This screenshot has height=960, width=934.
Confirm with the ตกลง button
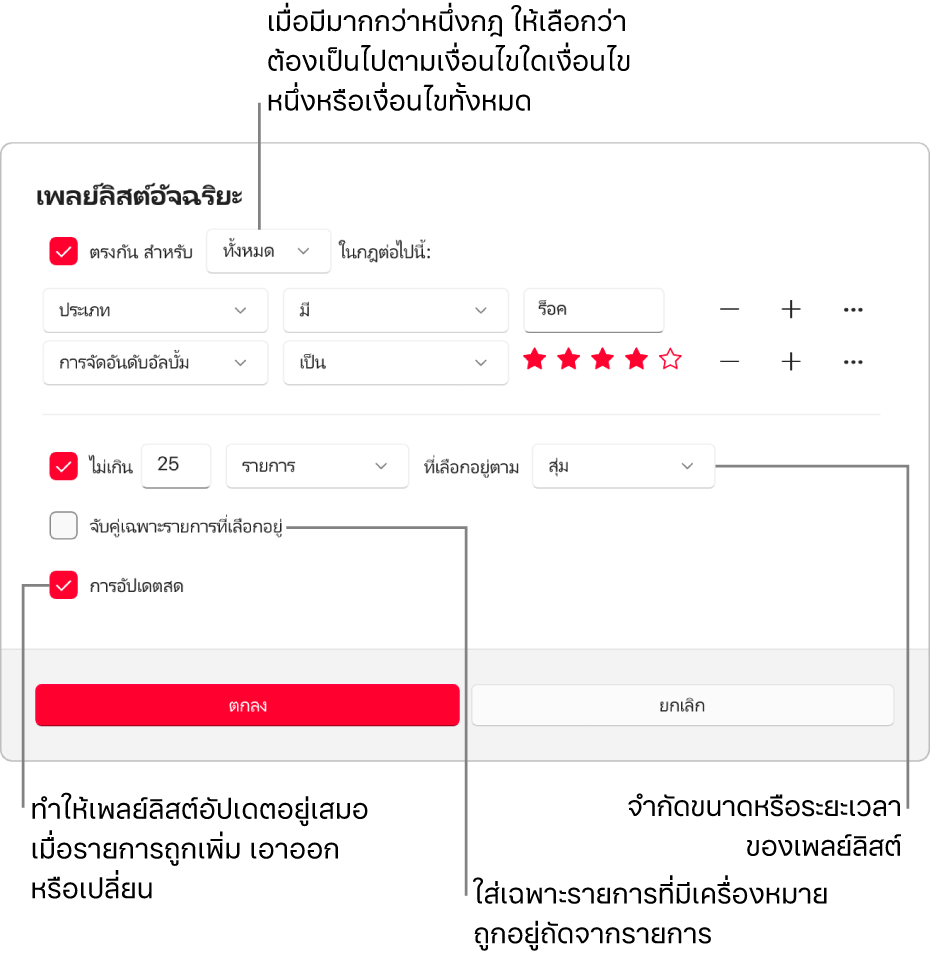pos(247,705)
